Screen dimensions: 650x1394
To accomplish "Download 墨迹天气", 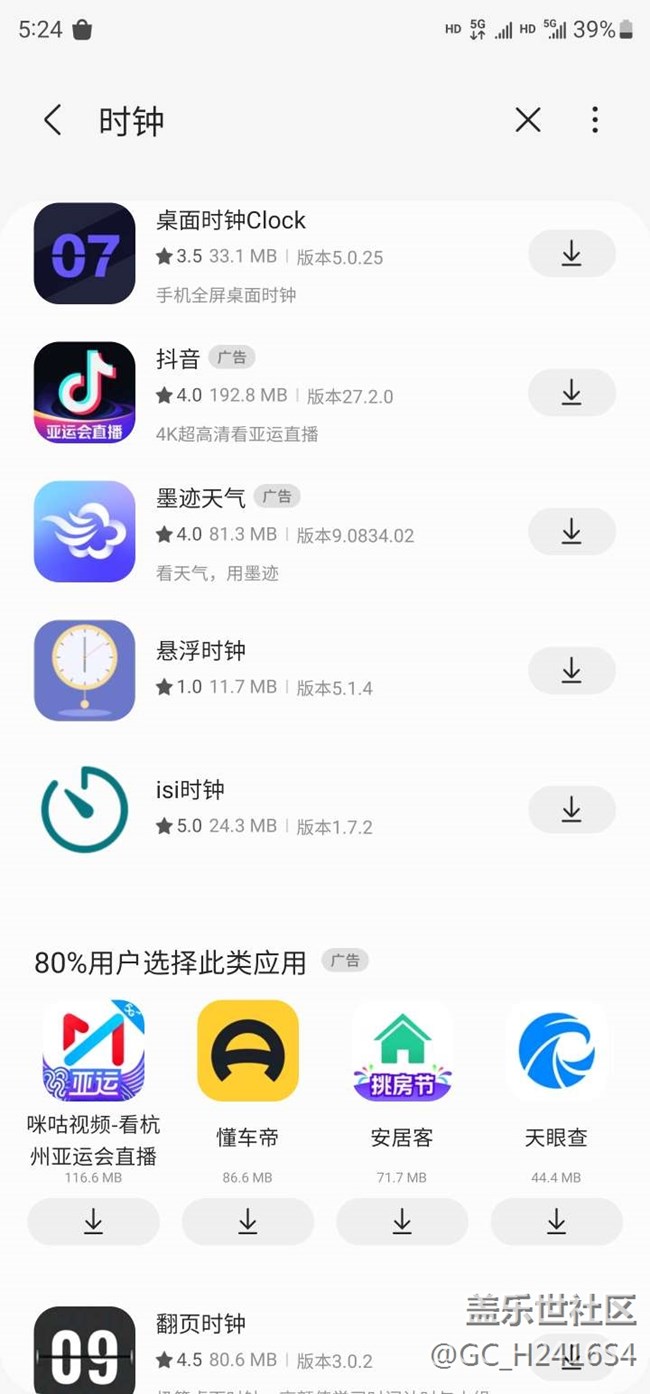I will pos(571,532).
